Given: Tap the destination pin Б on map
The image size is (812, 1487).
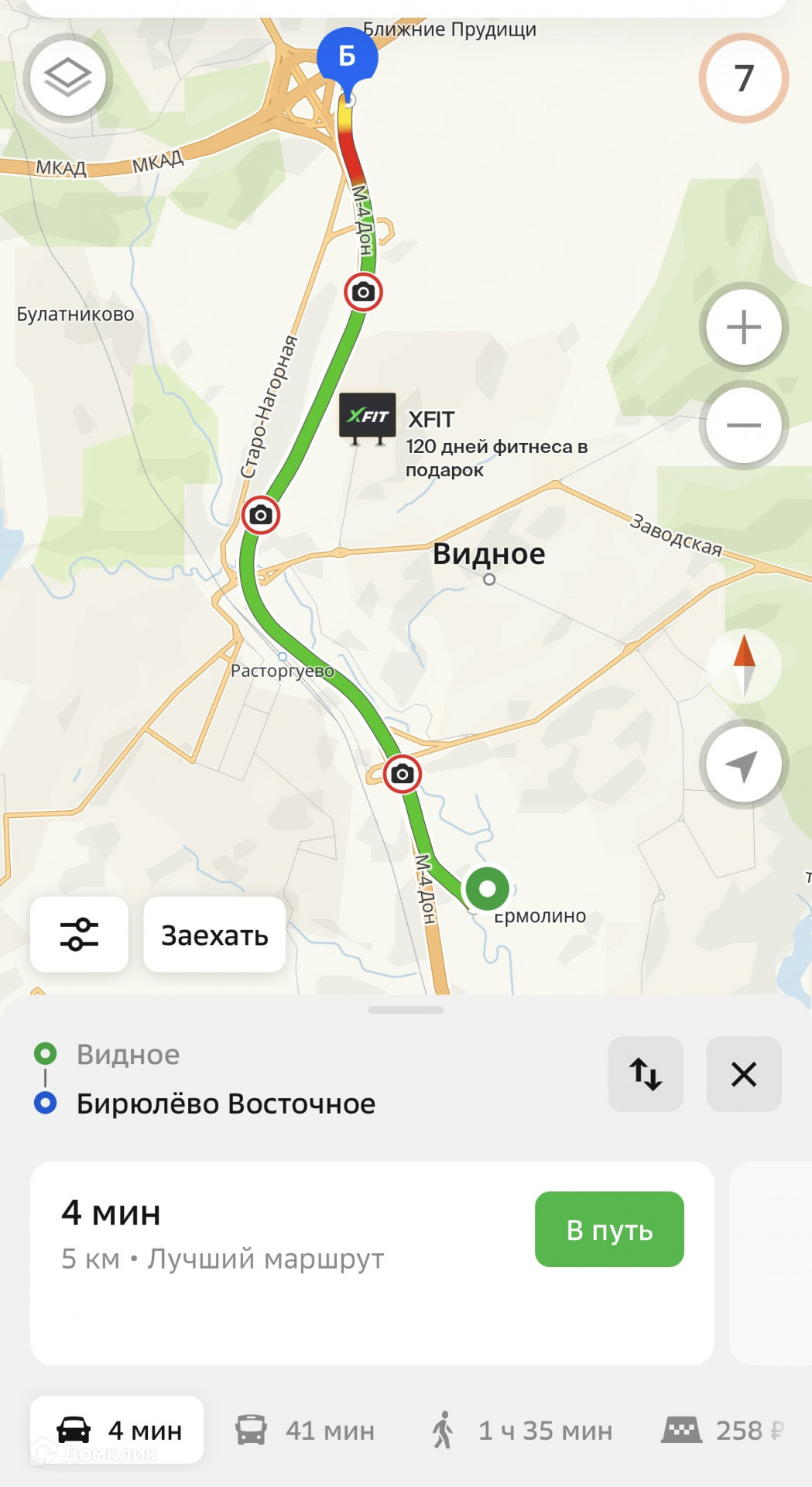Looking at the screenshot, I should (x=348, y=57).
